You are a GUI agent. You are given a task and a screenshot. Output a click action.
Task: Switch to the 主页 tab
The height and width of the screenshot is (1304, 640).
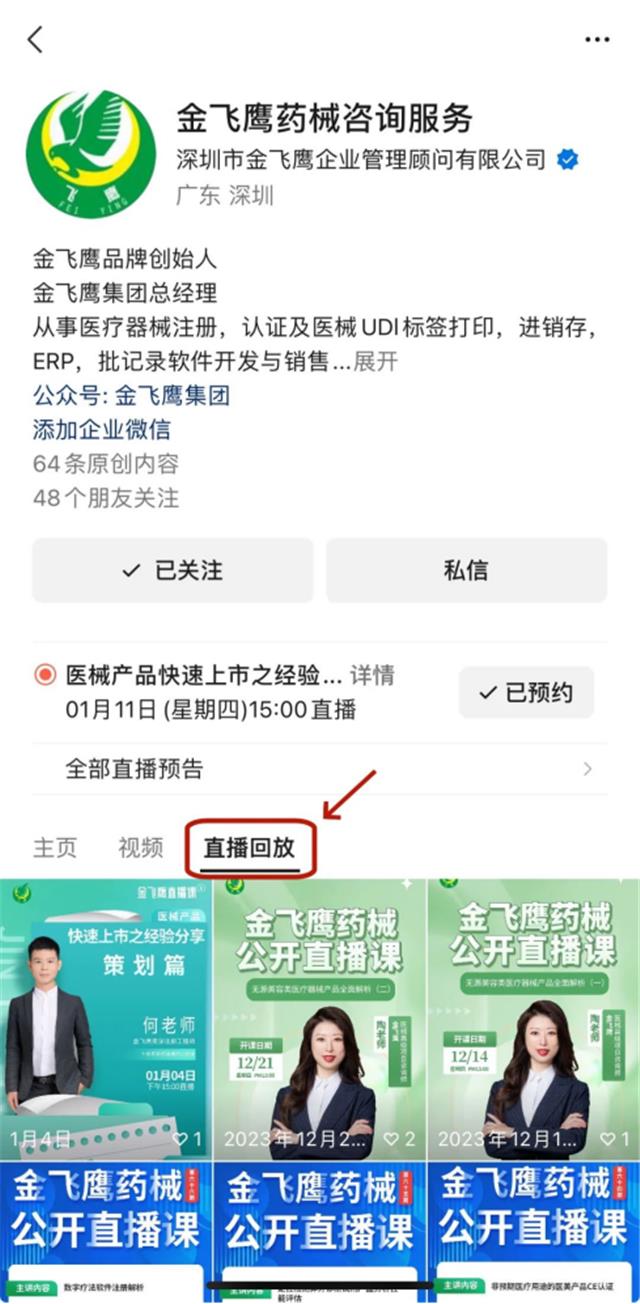coord(55,847)
